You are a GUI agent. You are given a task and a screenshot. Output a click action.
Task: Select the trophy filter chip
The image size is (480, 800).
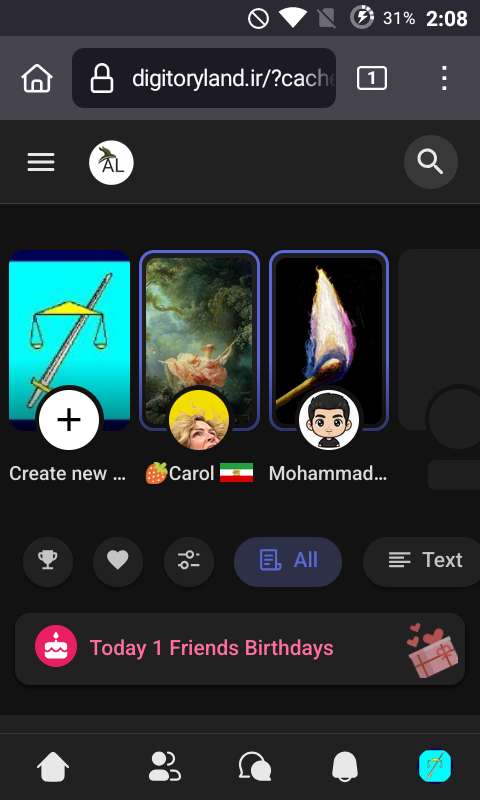pos(48,562)
